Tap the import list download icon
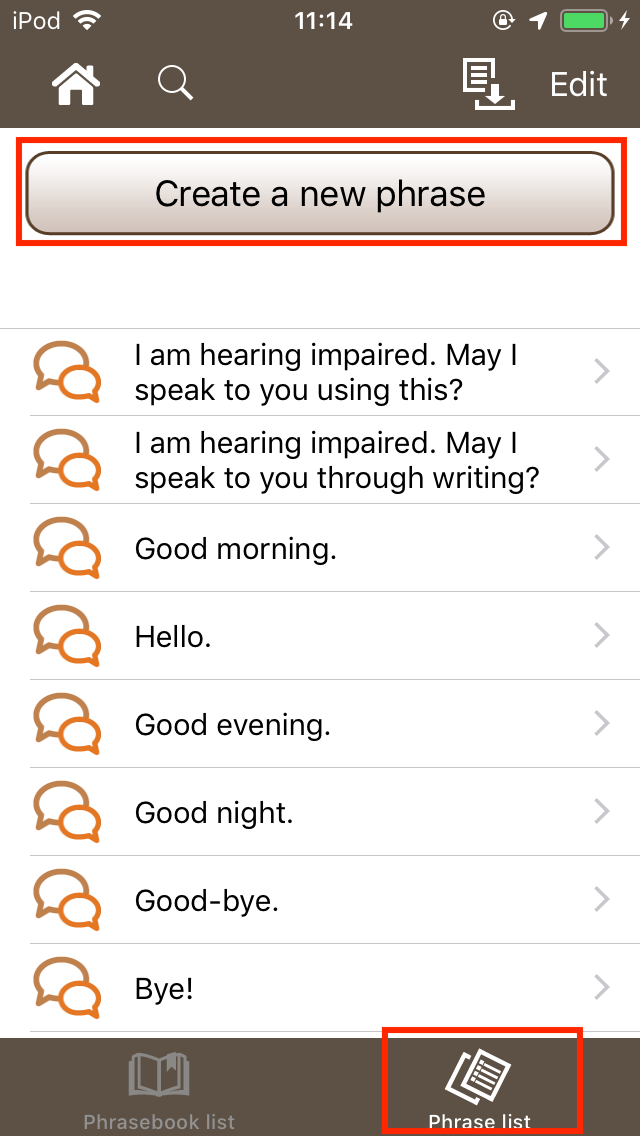 click(489, 85)
